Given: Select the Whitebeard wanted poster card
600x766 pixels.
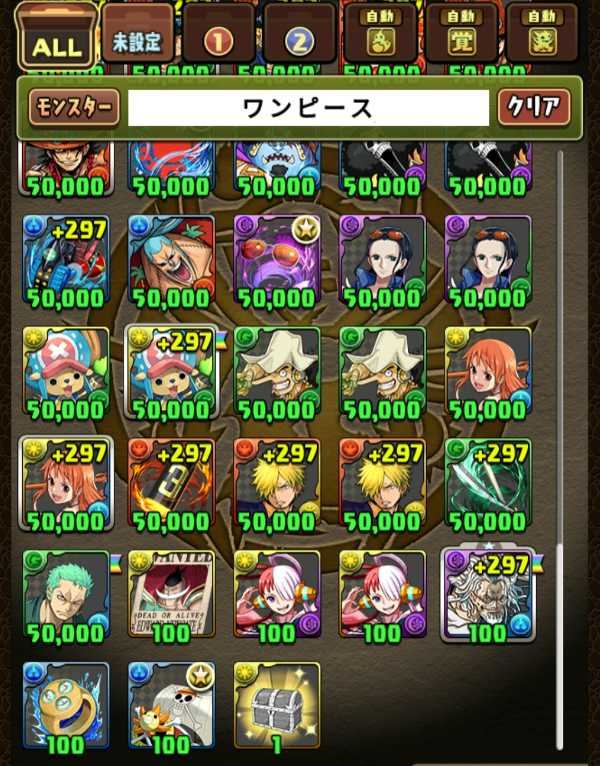Looking at the screenshot, I should pyautogui.click(x=171, y=594).
